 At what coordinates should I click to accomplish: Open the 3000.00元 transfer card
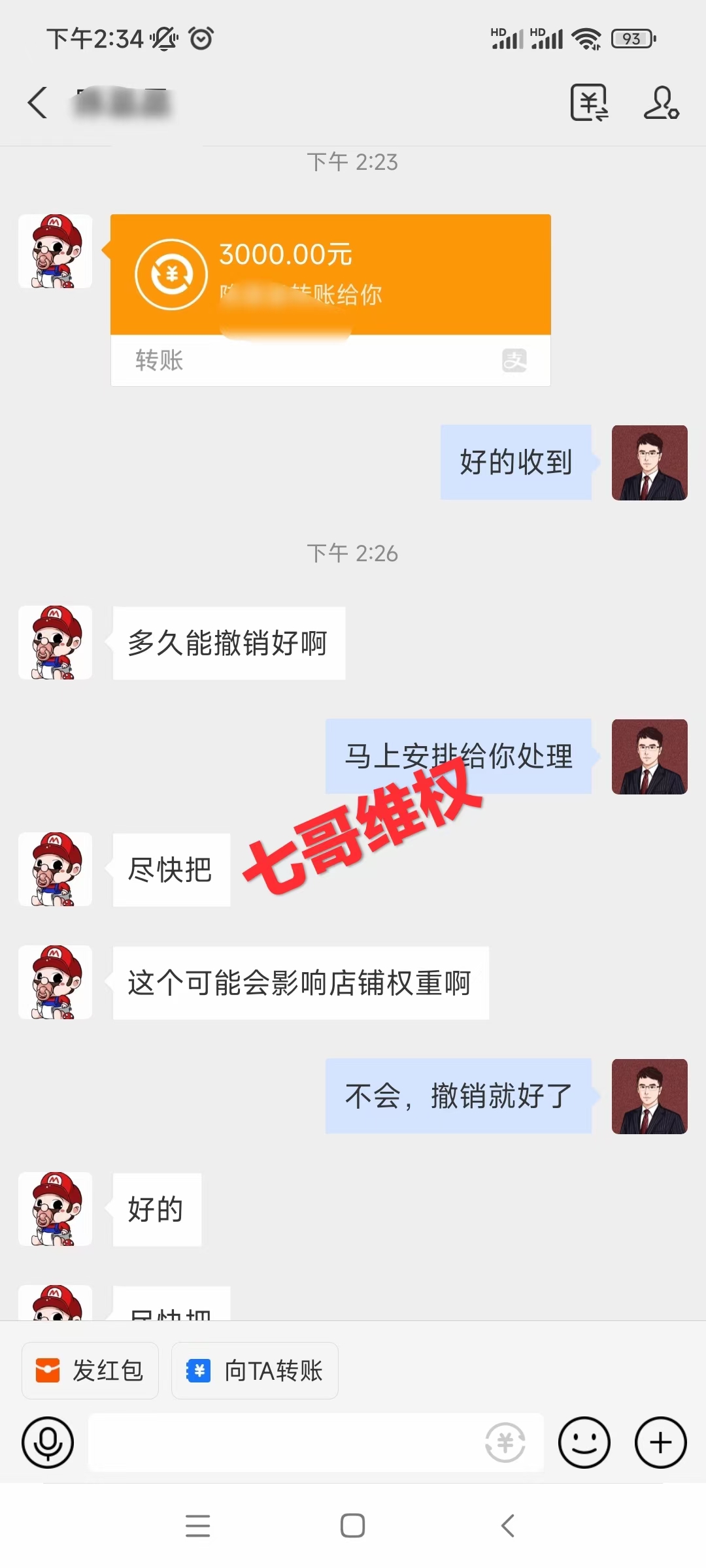(330, 299)
